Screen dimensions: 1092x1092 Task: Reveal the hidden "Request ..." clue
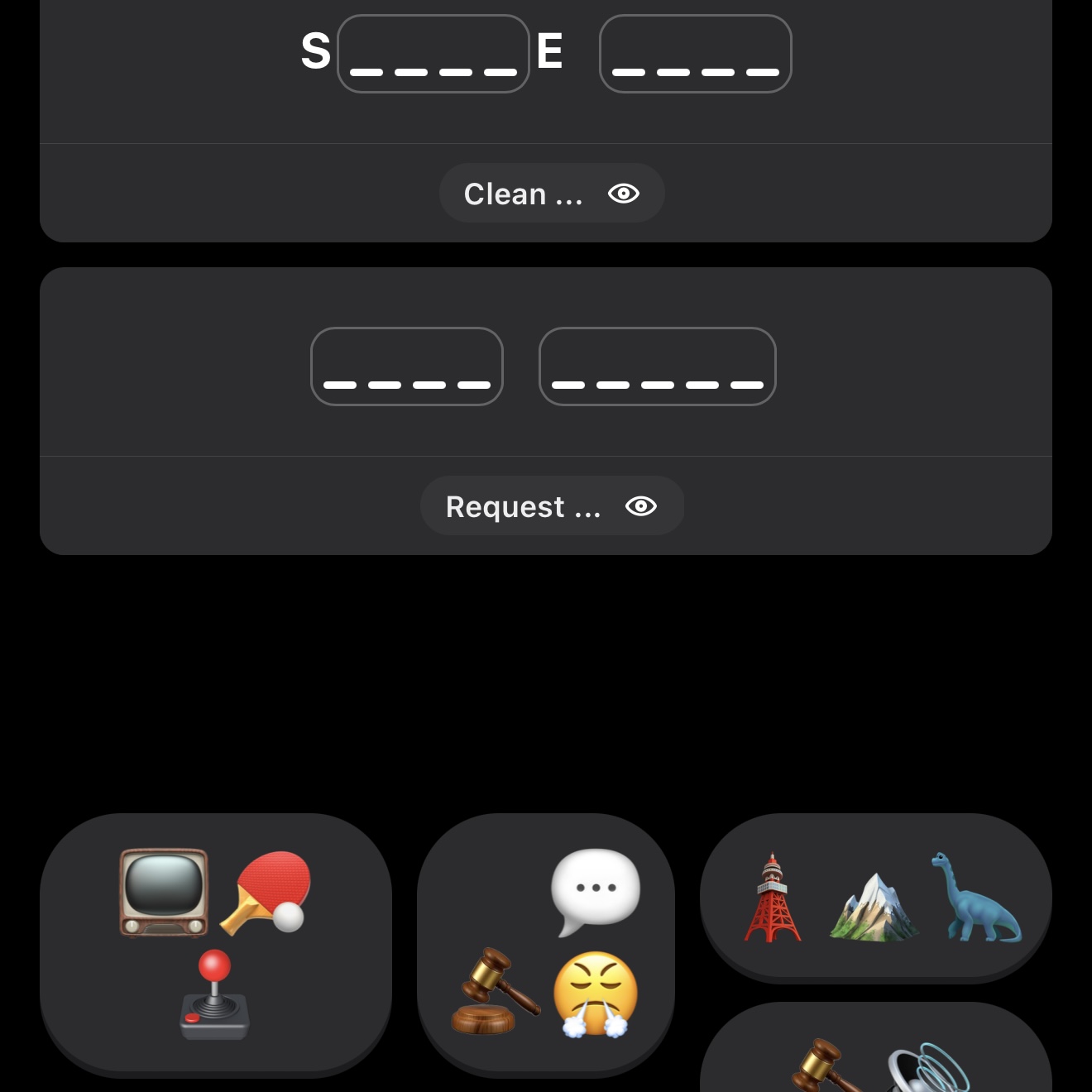tap(641, 506)
